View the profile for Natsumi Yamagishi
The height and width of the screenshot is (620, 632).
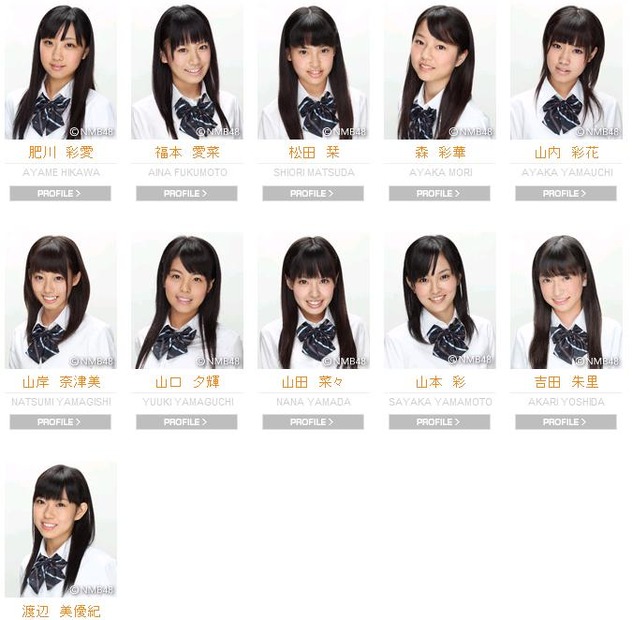point(60,422)
